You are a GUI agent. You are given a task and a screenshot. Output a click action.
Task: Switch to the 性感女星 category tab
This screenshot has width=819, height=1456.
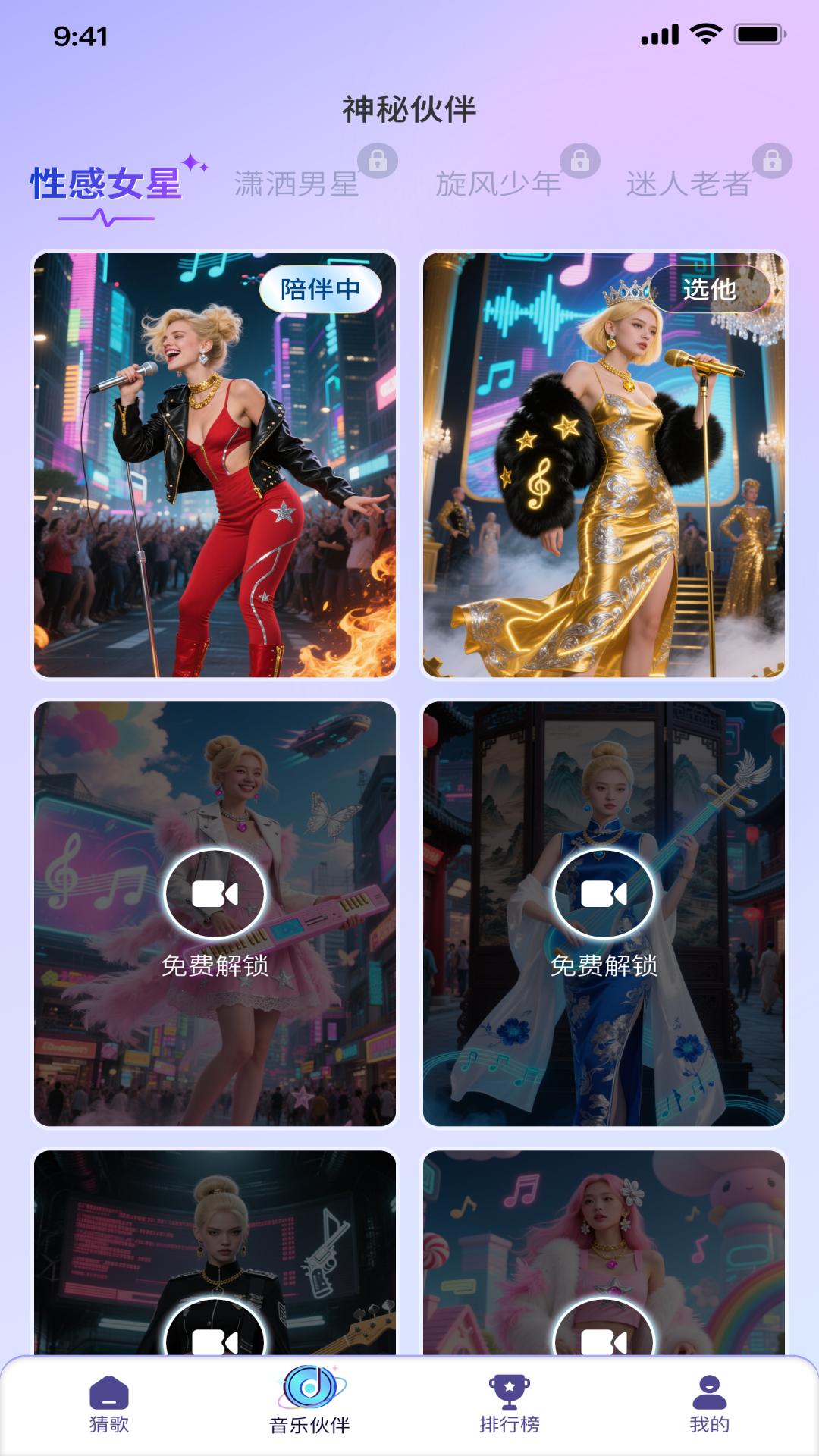pos(106,182)
